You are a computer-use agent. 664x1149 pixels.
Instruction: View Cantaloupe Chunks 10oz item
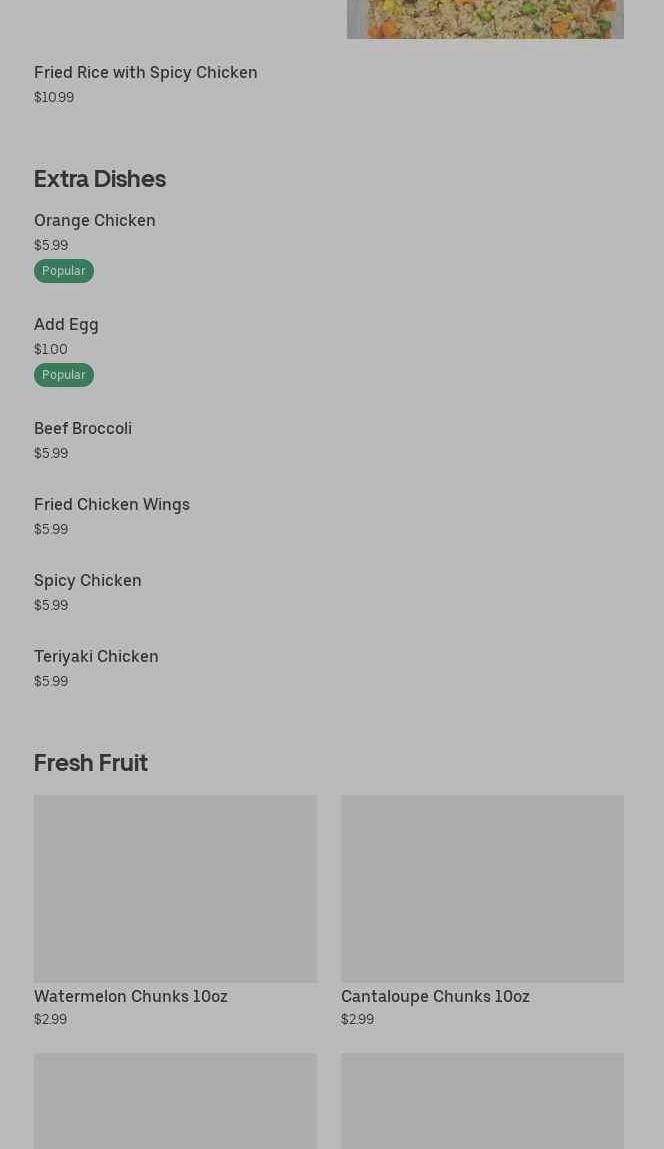[x=482, y=890]
